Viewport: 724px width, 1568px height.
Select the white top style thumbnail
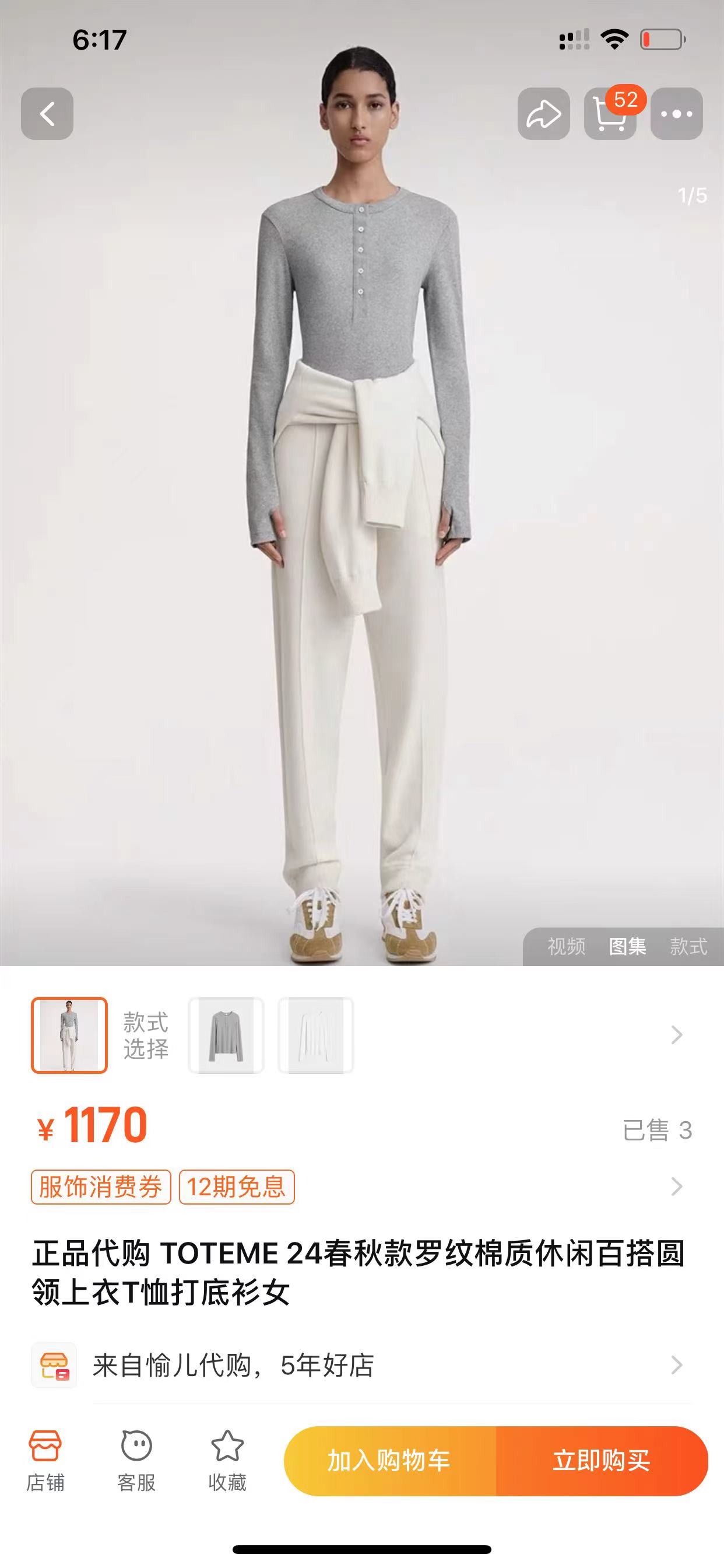(315, 1035)
